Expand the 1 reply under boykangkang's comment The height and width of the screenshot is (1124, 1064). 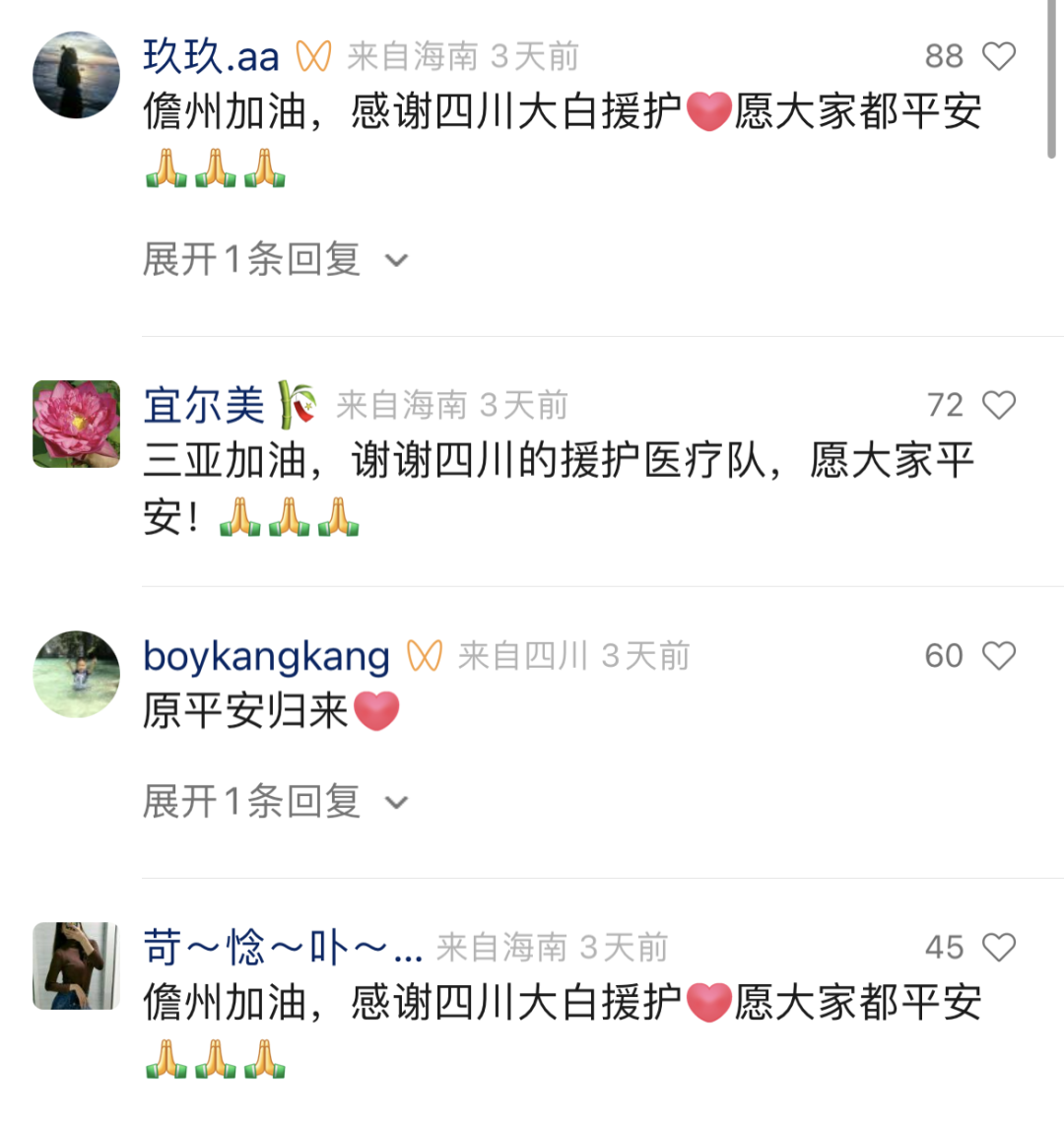tap(274, 802)
